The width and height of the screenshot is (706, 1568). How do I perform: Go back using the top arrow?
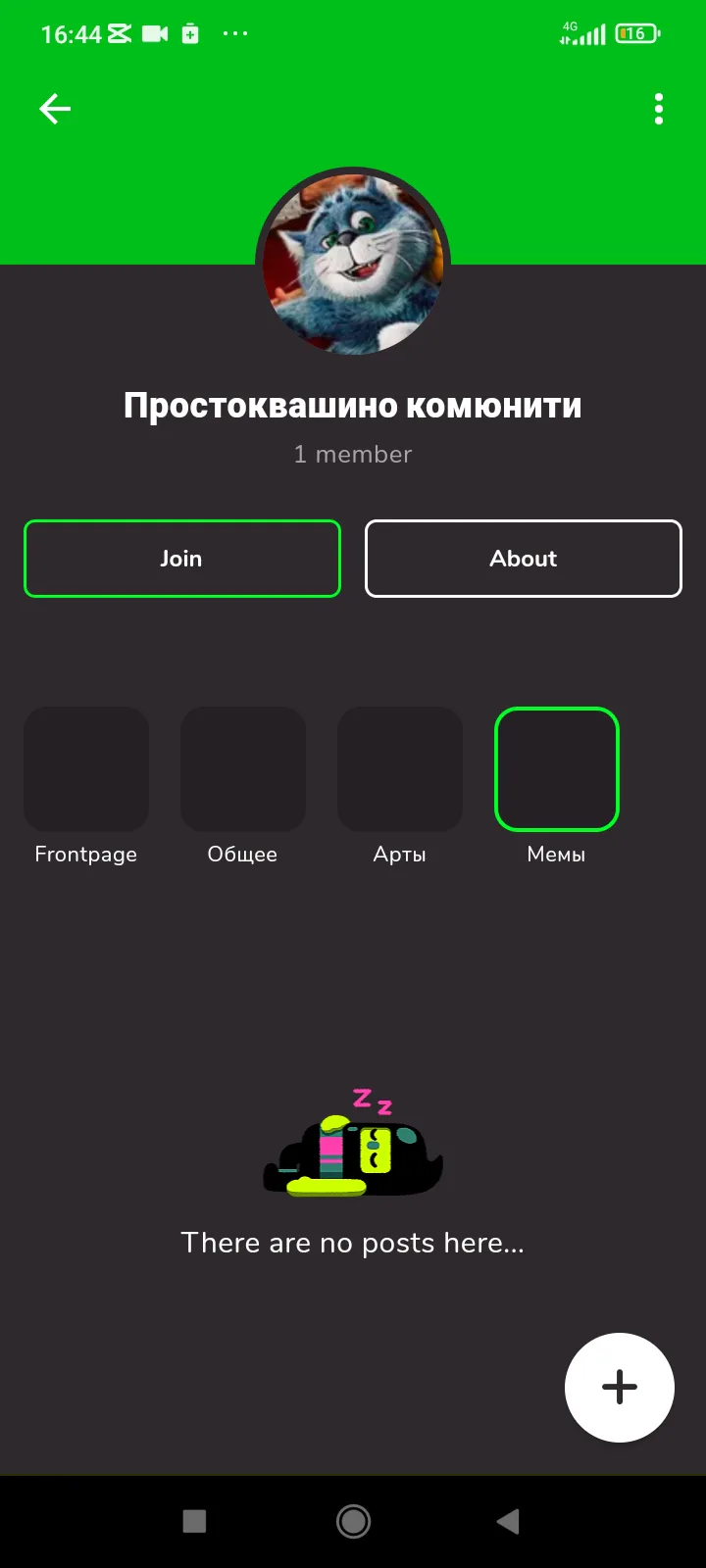tap(55, 109)
